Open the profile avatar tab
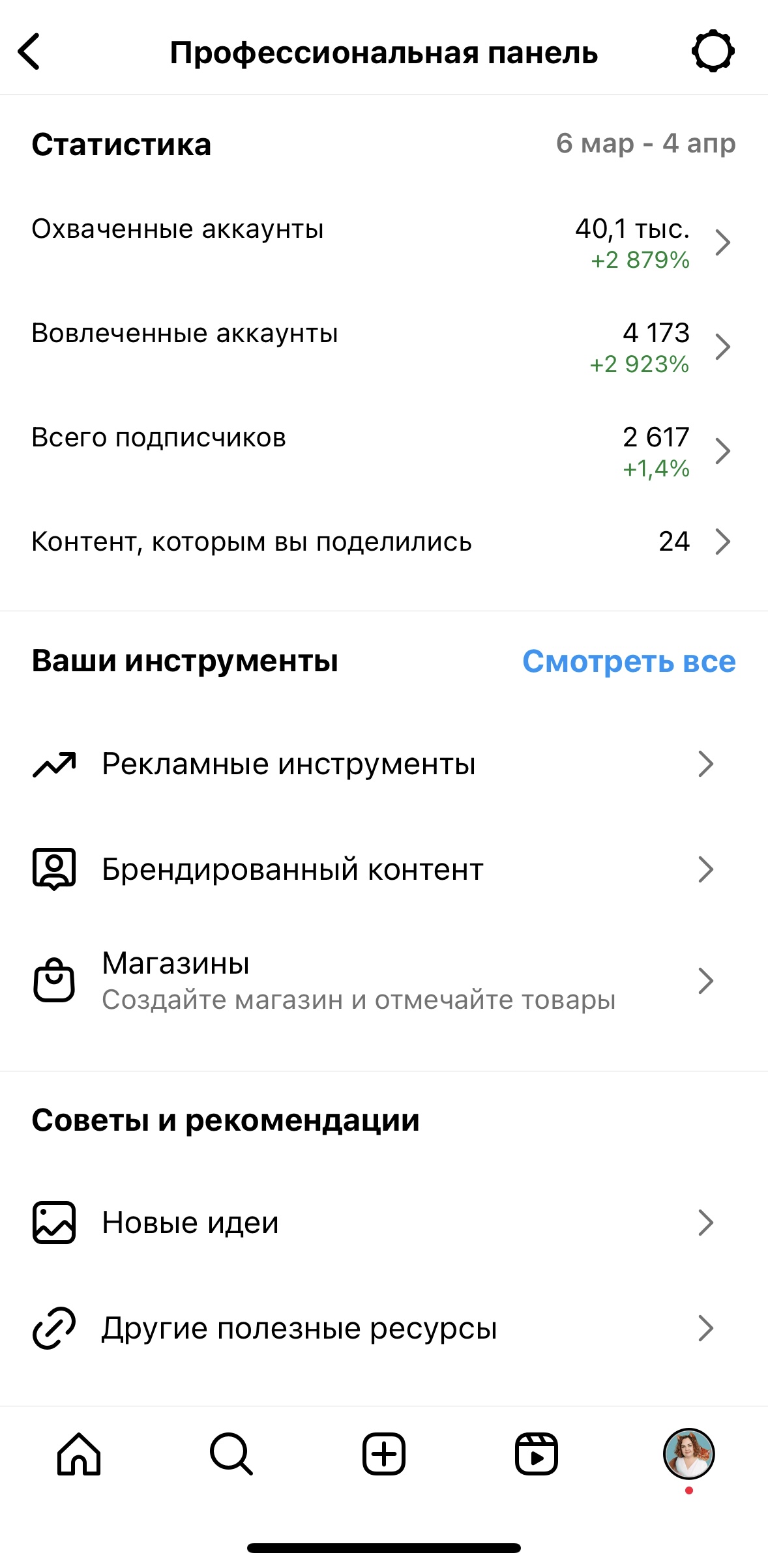 click(x=688, y=1454)
